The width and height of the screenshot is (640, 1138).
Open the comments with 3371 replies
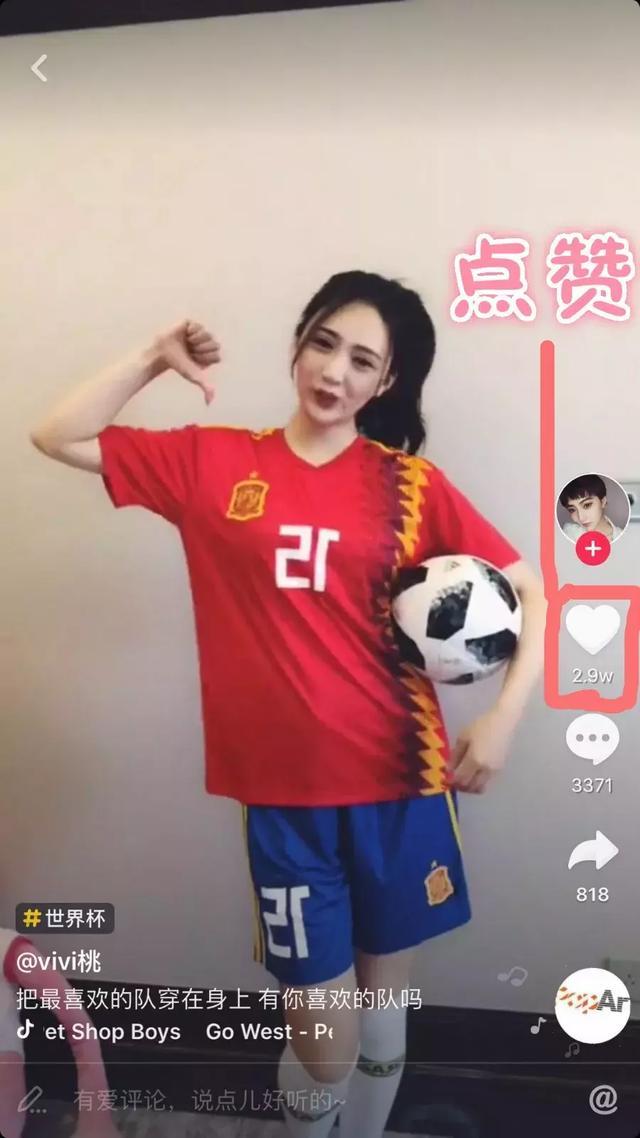pos(592,742)
